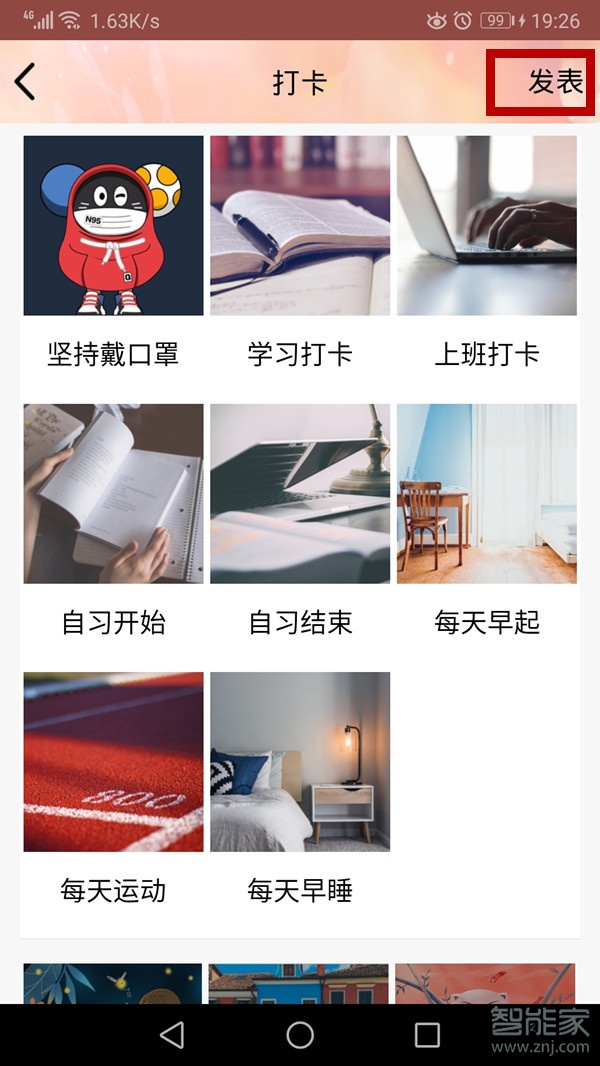This screenshot has width=600, height=1066.
Task: Tap the system home button
Action: coord(300,1035)
